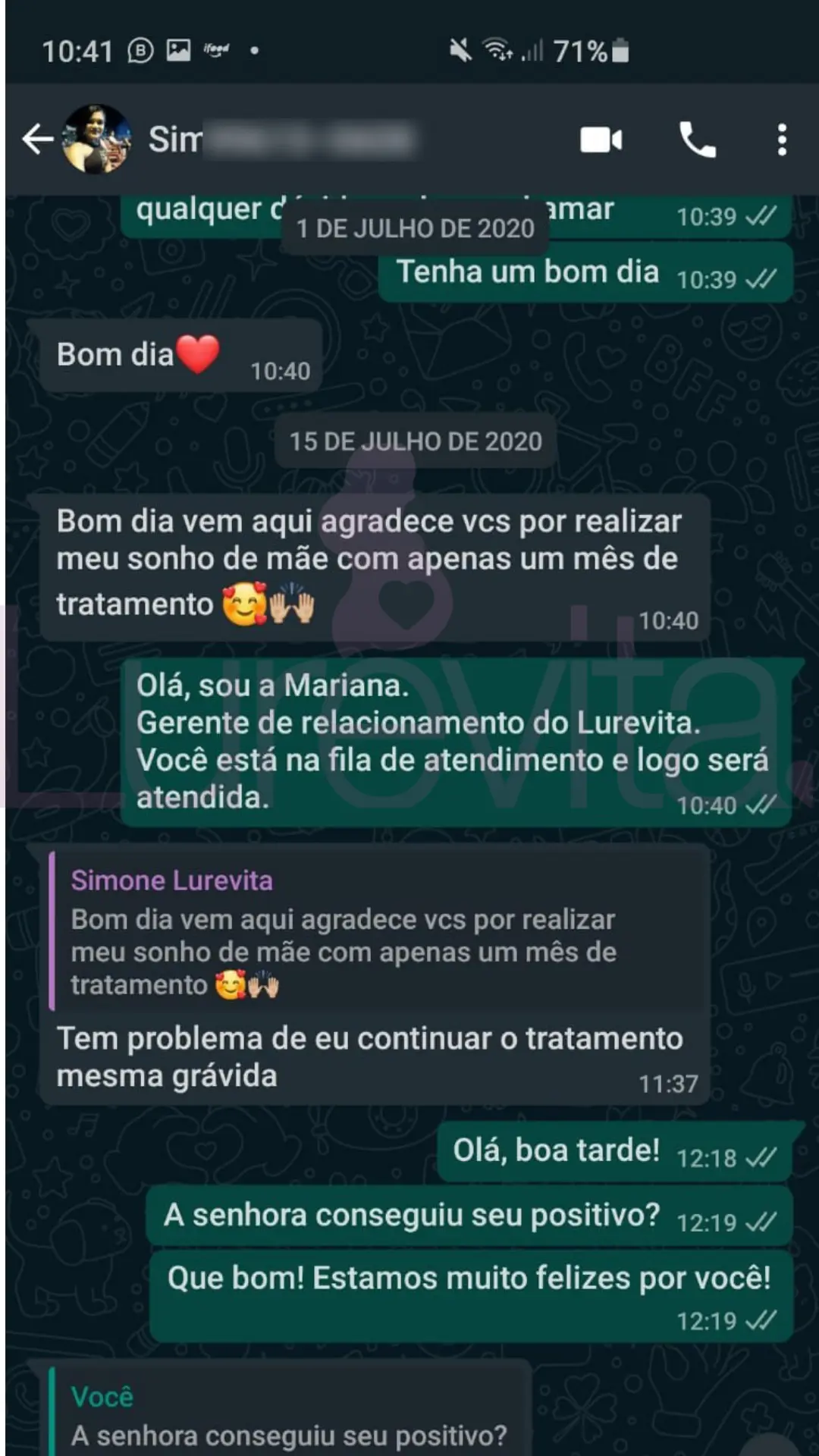Jump to the quoted Simone Lurevita message
This screenshot has height=1456, width=819.
[x=375, y=931]
